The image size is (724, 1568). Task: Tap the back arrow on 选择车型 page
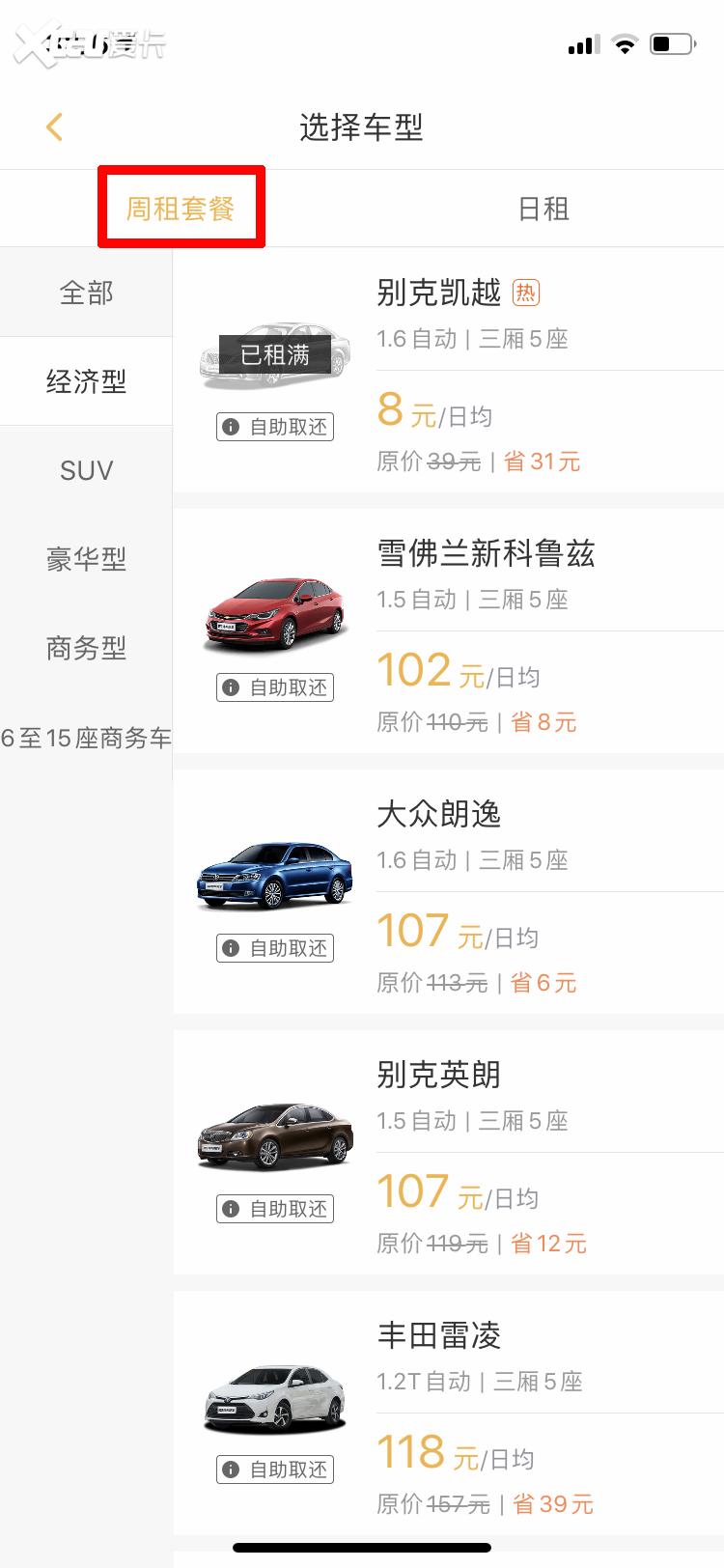coord(55,126)
